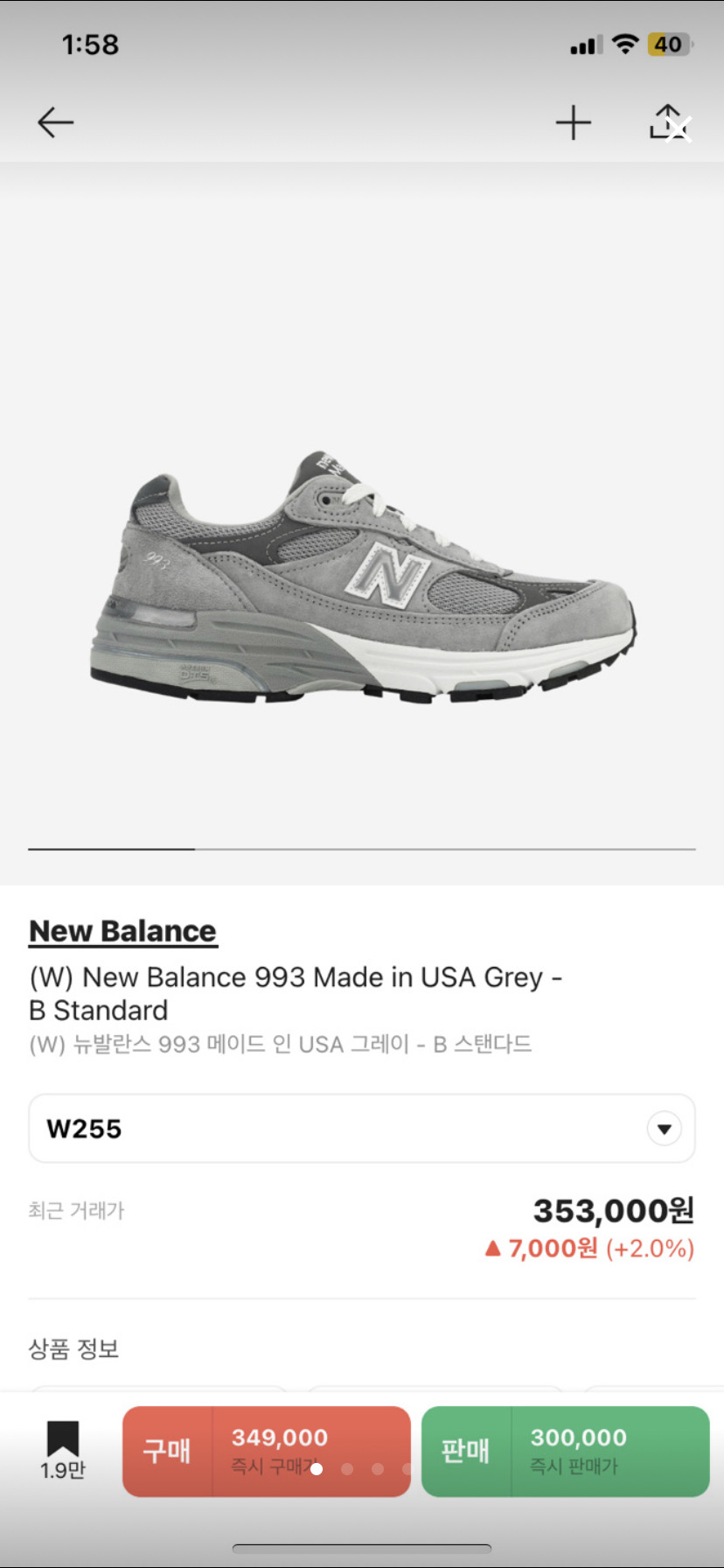
Task: Share this New Balance 993 product
Action: pyautogui.click(x=666, y=122)
